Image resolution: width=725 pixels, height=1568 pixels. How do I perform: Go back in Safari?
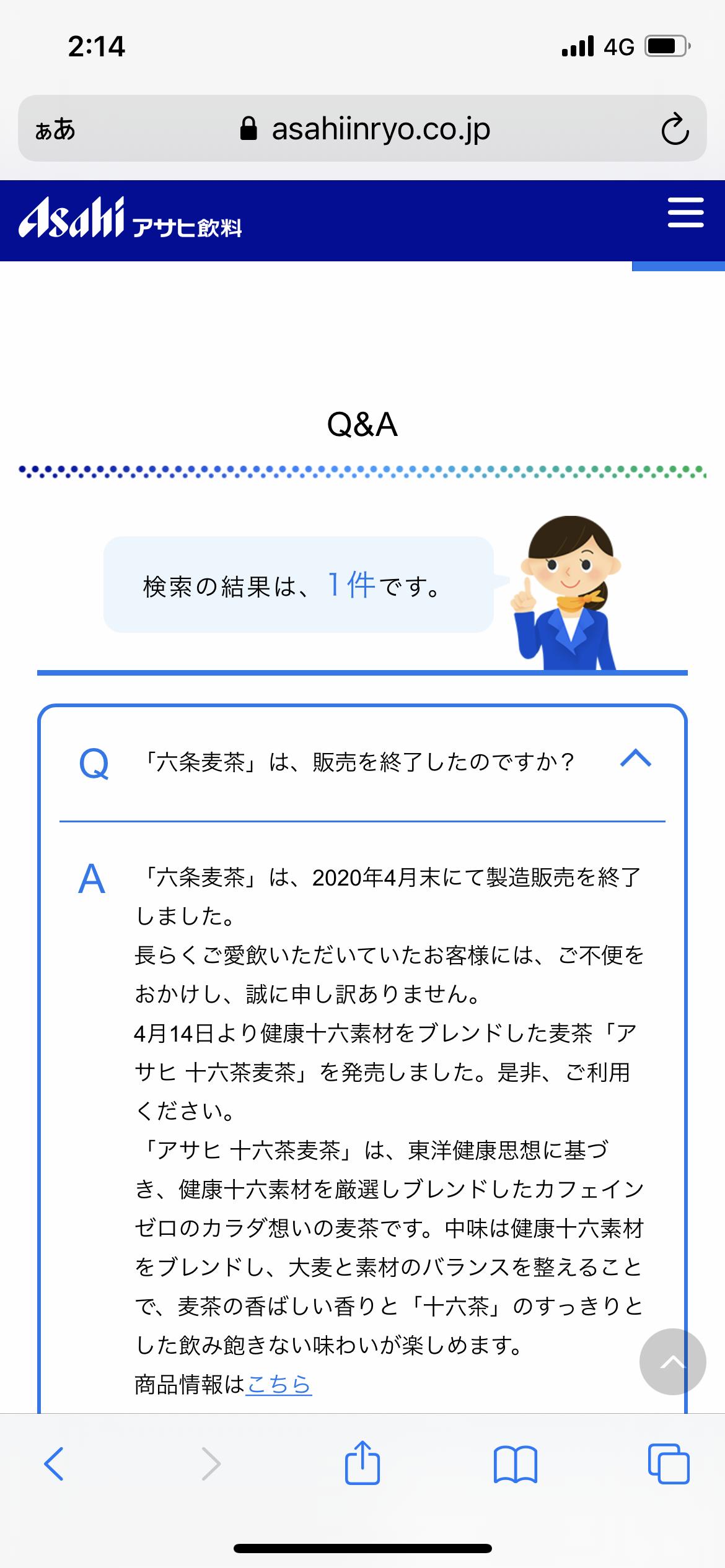coord(54,1464)
